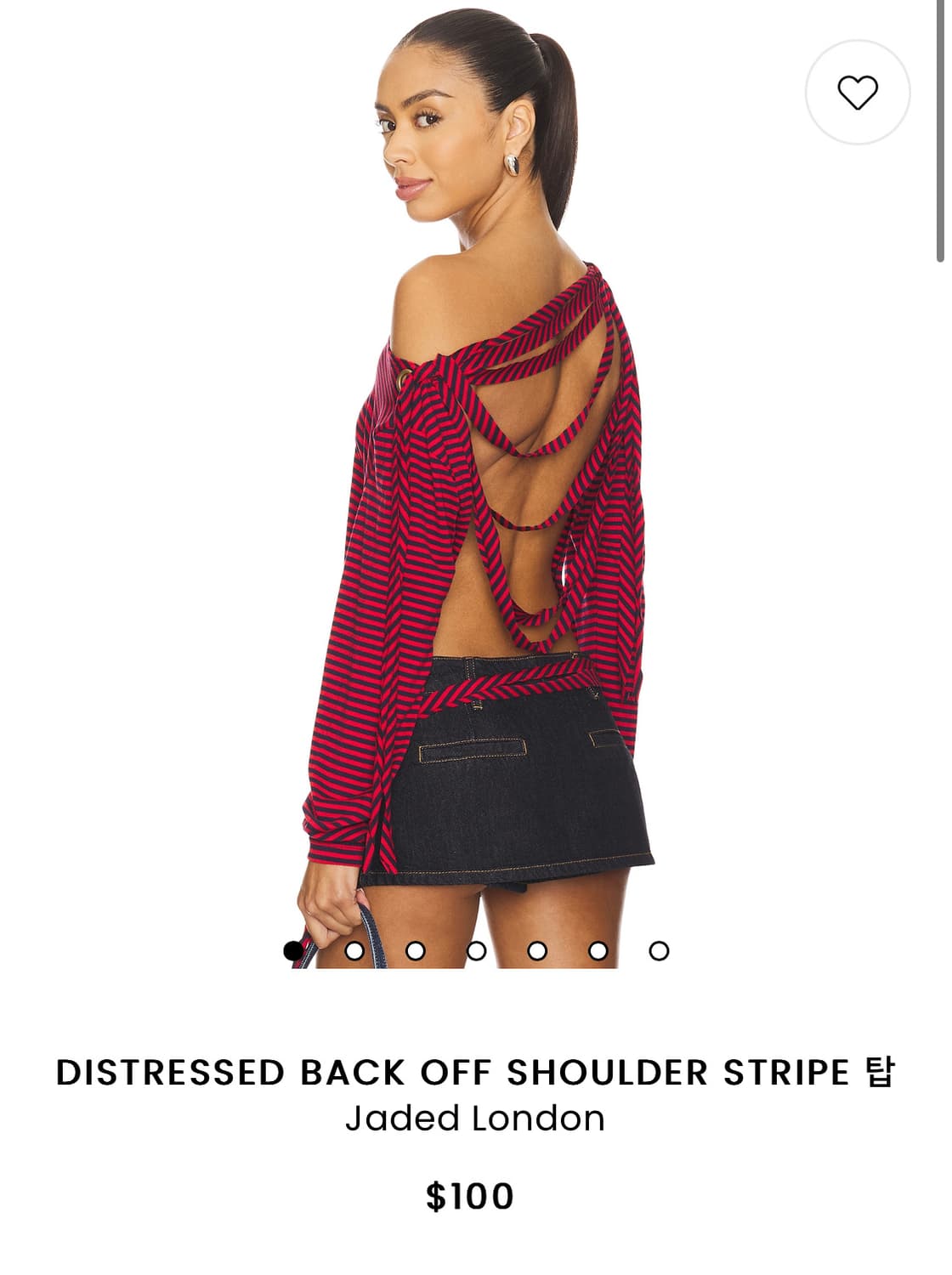Tap the model image to advance the gallery
This screenshot has height=1275, width=952.
pyautogui.click(x=476, y=510)
